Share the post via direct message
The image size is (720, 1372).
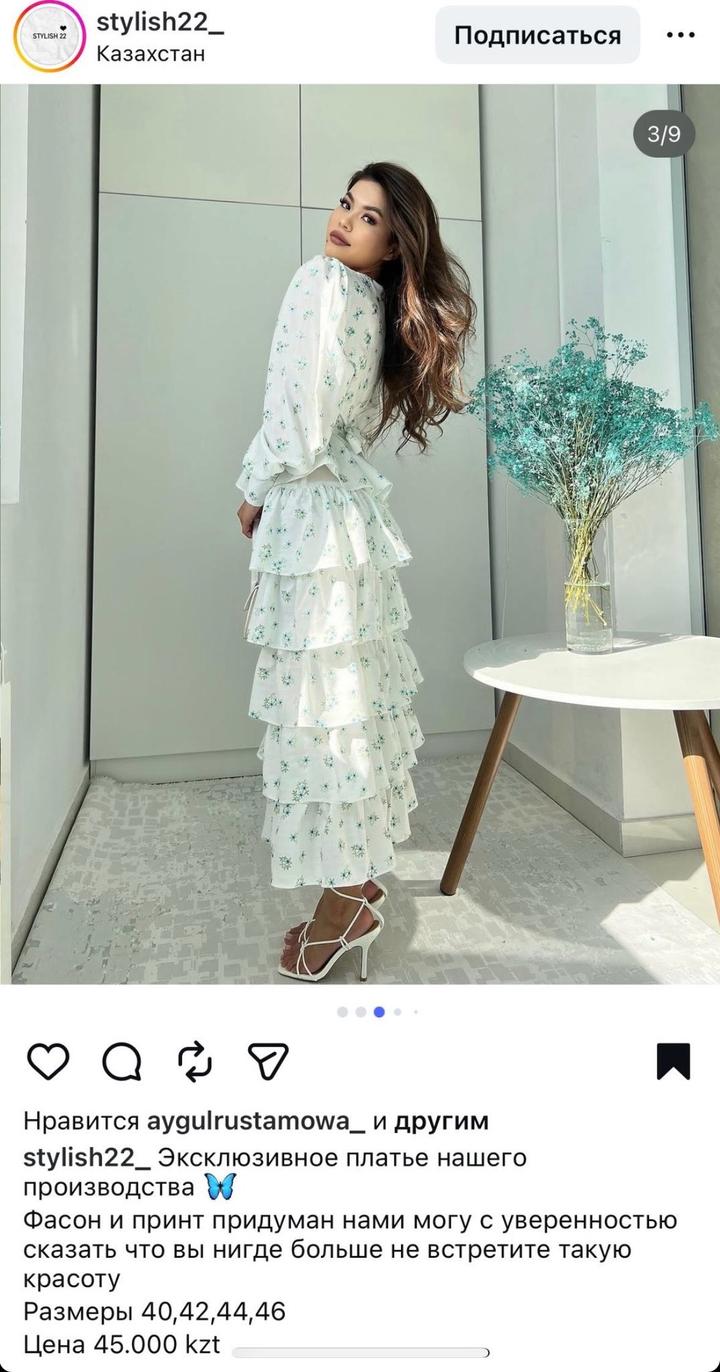pyautogui.click(x=267, y=1060)
